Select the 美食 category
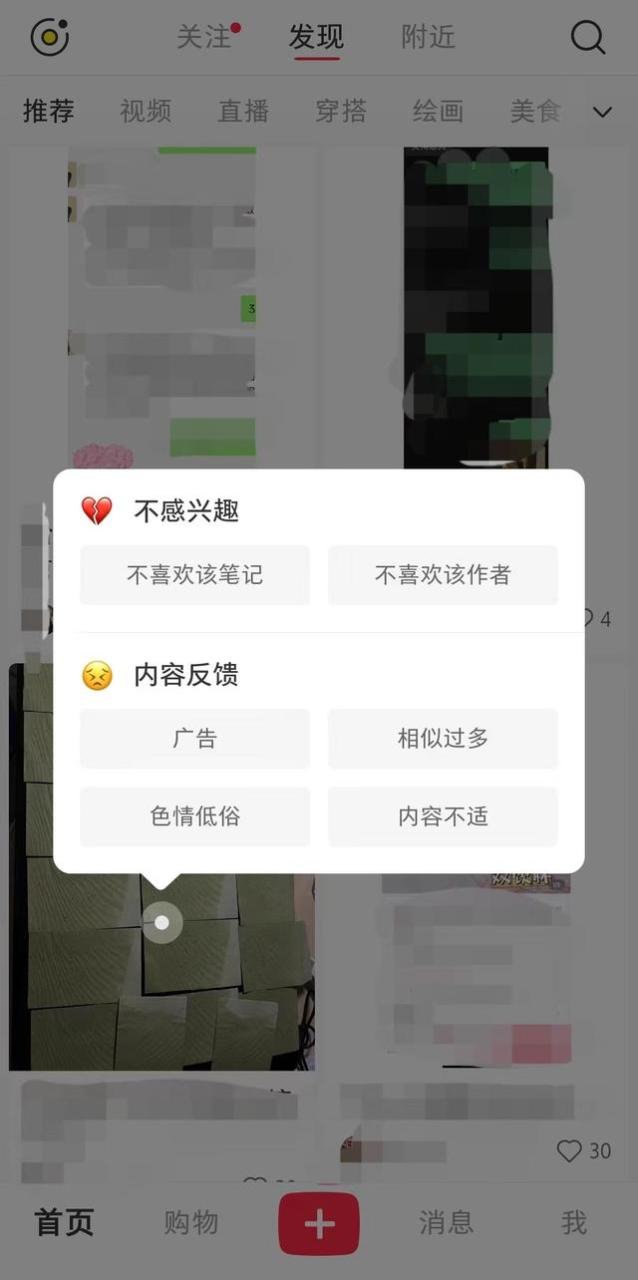 coord(535,111)
